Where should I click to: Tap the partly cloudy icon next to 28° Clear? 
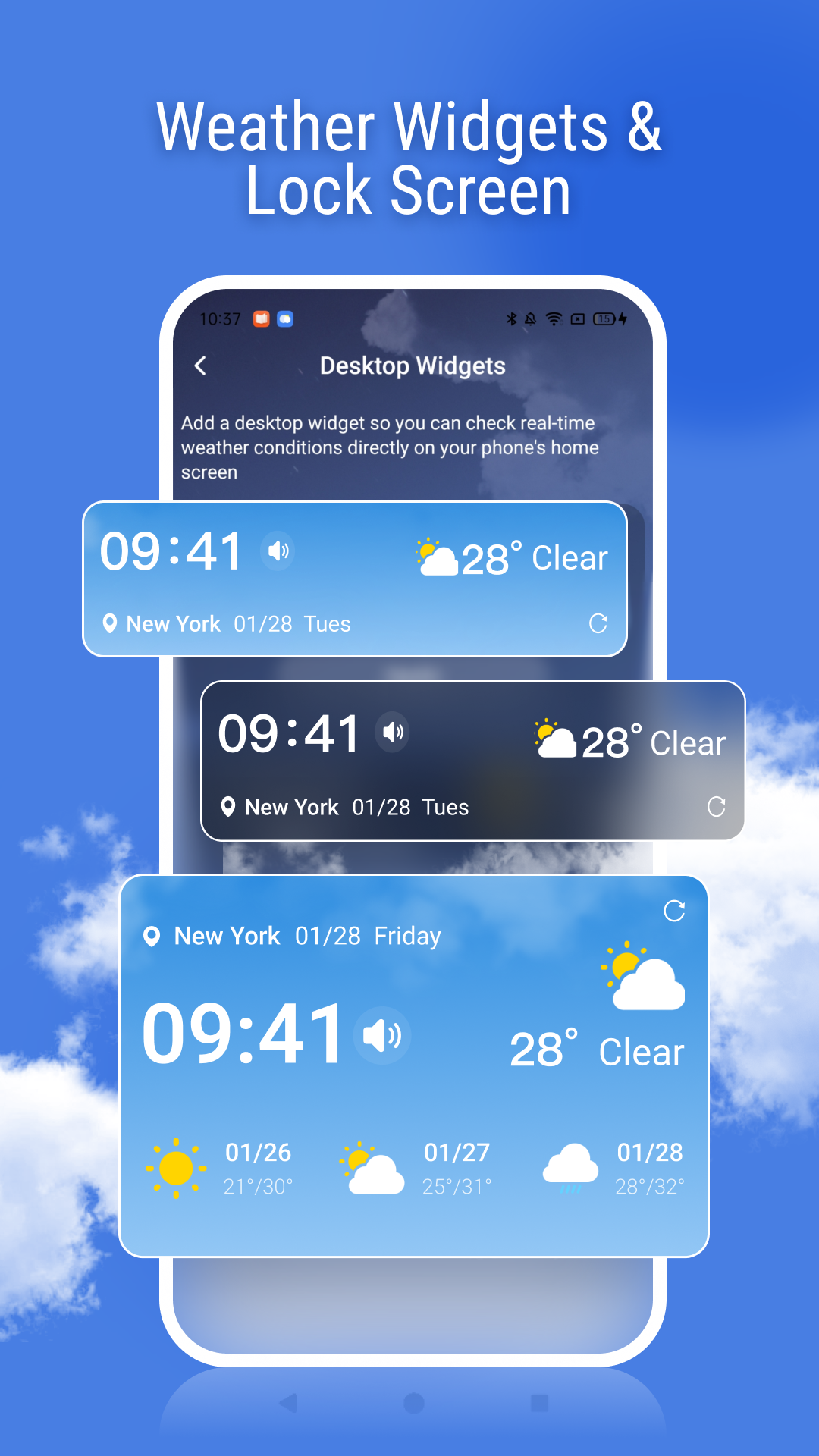pos(436,557)
